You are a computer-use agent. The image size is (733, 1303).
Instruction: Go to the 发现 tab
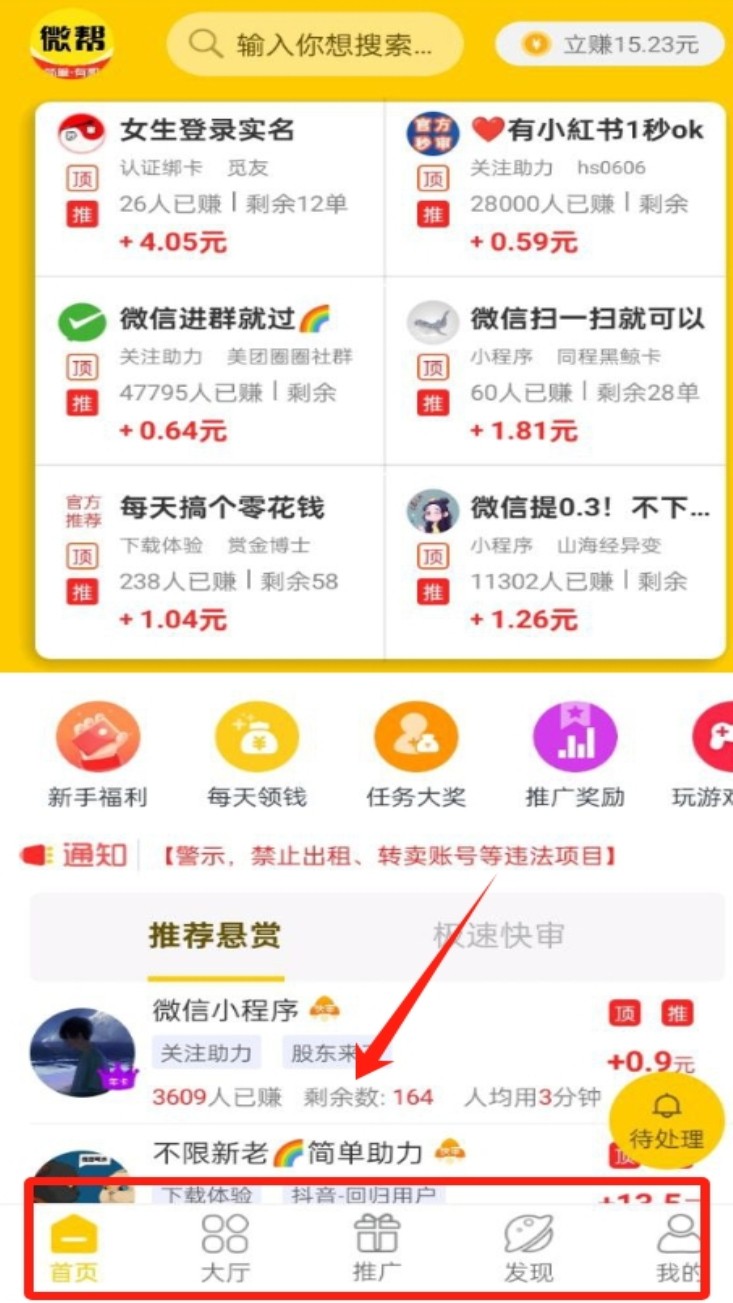click(528, 1247)
